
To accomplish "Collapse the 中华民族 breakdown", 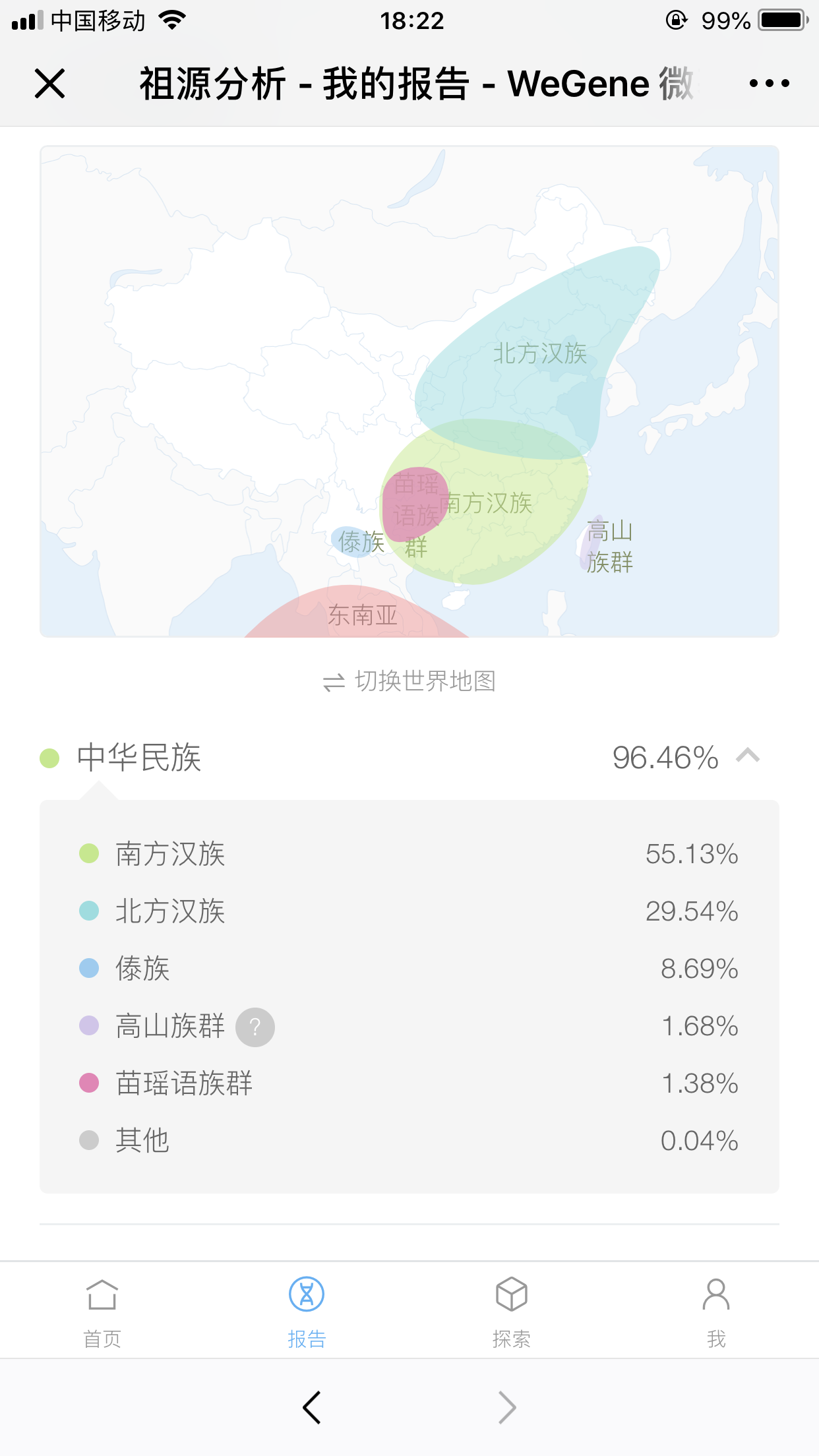I will 748,756.
